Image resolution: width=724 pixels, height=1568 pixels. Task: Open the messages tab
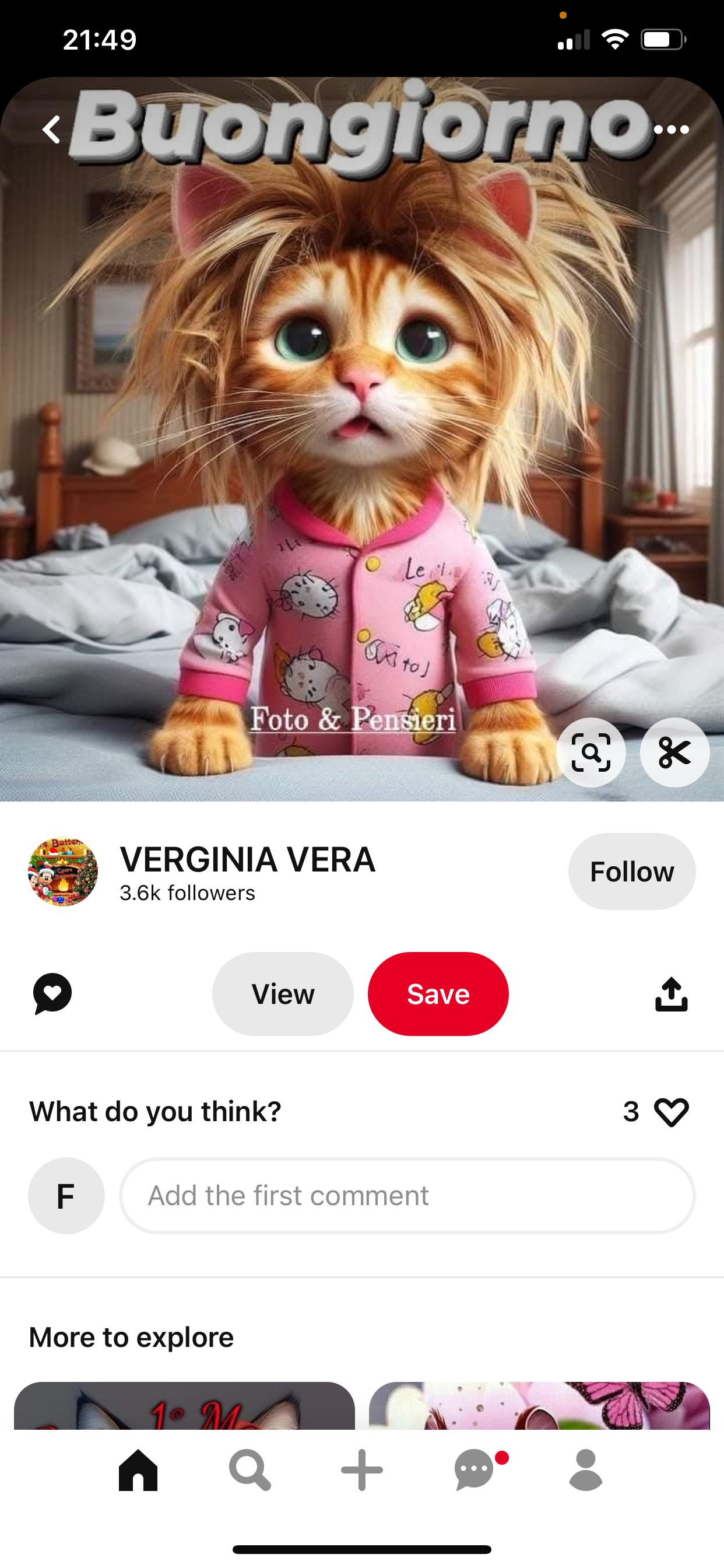pyautogui.click(x=475, y=1470)
